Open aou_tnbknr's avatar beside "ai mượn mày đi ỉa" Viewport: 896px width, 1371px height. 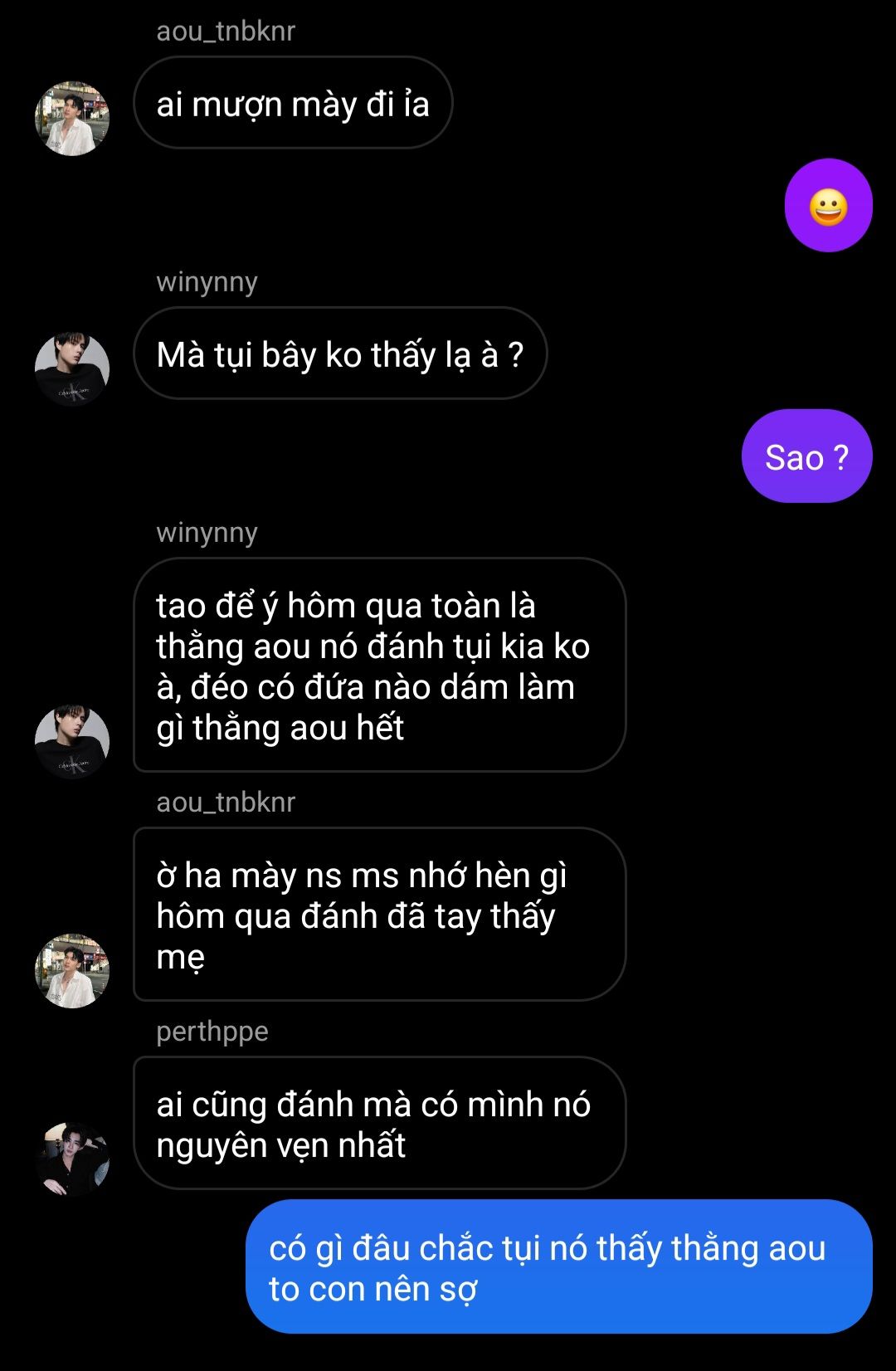click(72, 119)
